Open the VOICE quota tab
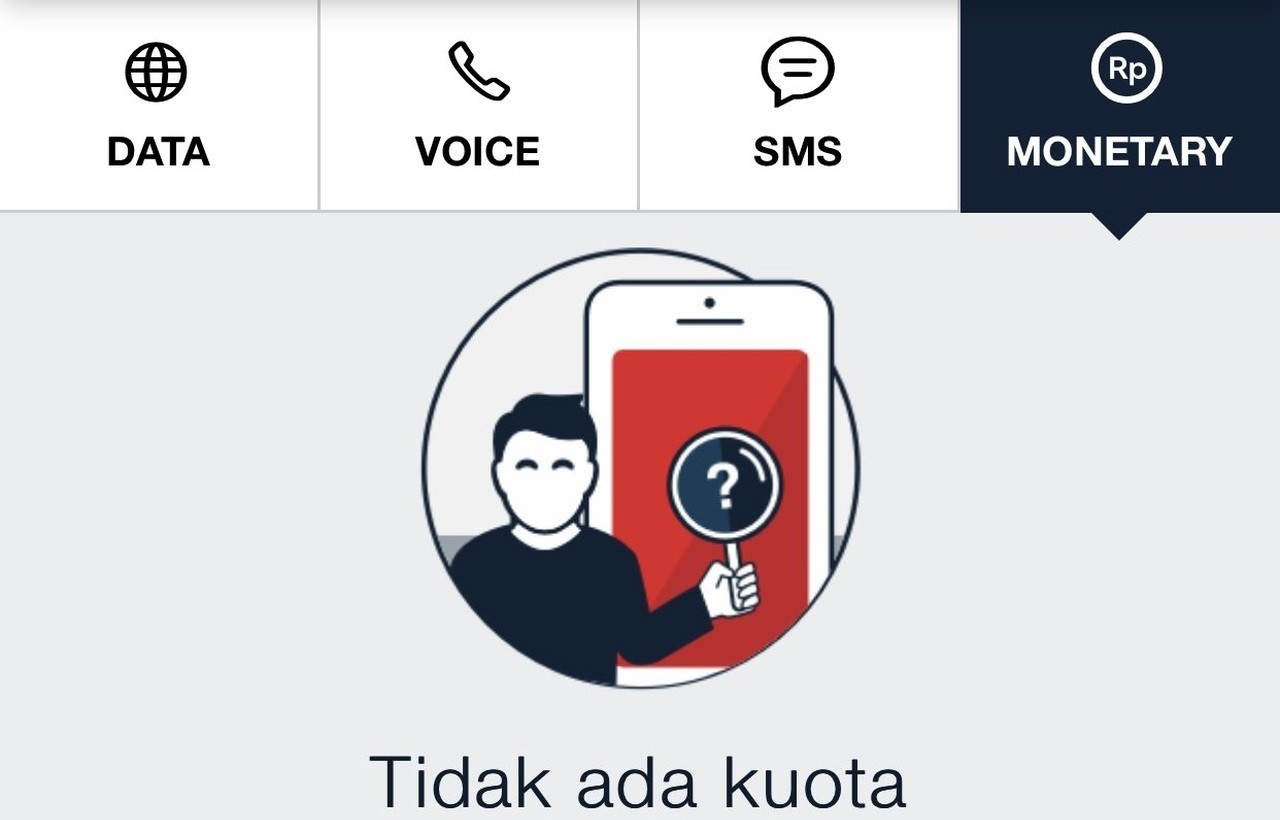 pyautogui.click(x=478, y=106)
